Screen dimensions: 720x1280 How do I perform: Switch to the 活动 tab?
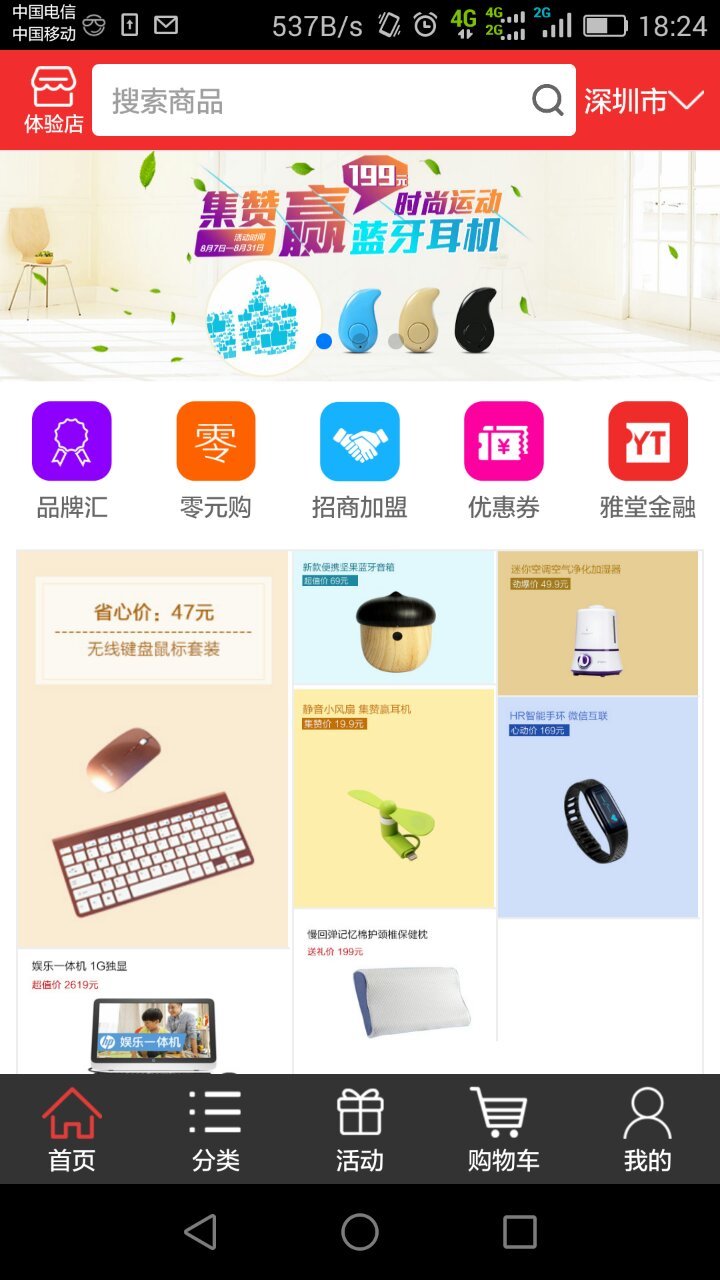tap(360, 1130)
